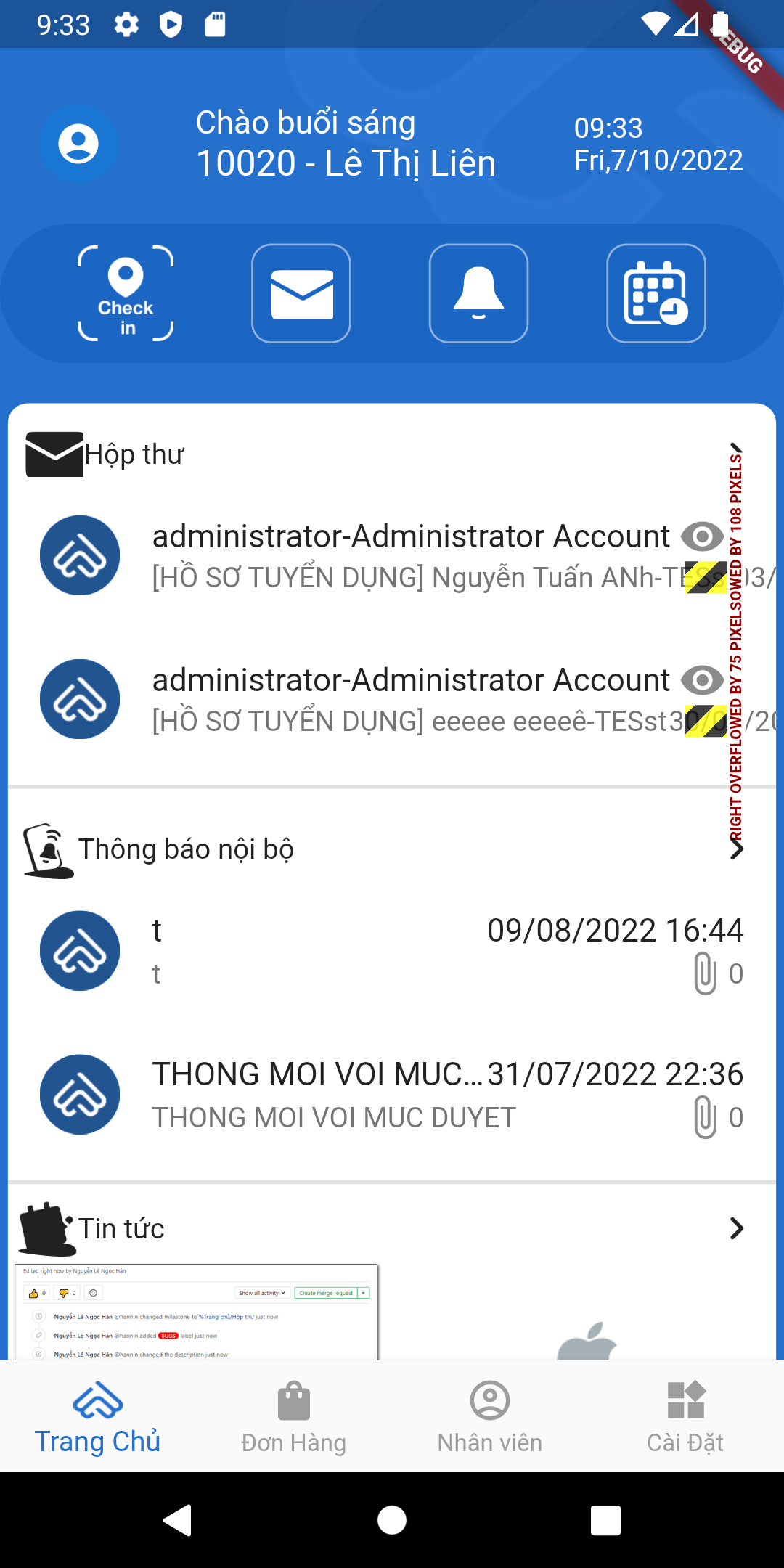Open notifications via the bell icon
The image size is (784, 1568).
(x=478, y=292)
